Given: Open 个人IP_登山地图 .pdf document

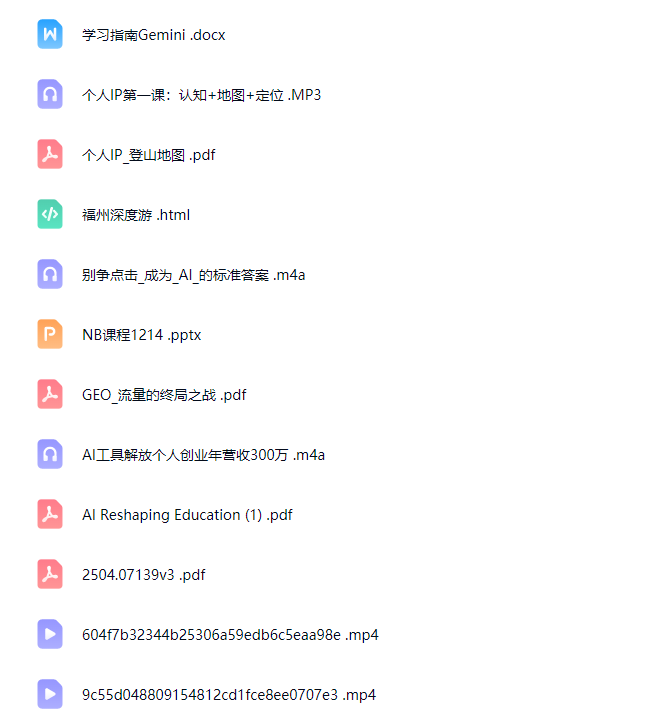Looking at the screenshot, I should point(148,155).
